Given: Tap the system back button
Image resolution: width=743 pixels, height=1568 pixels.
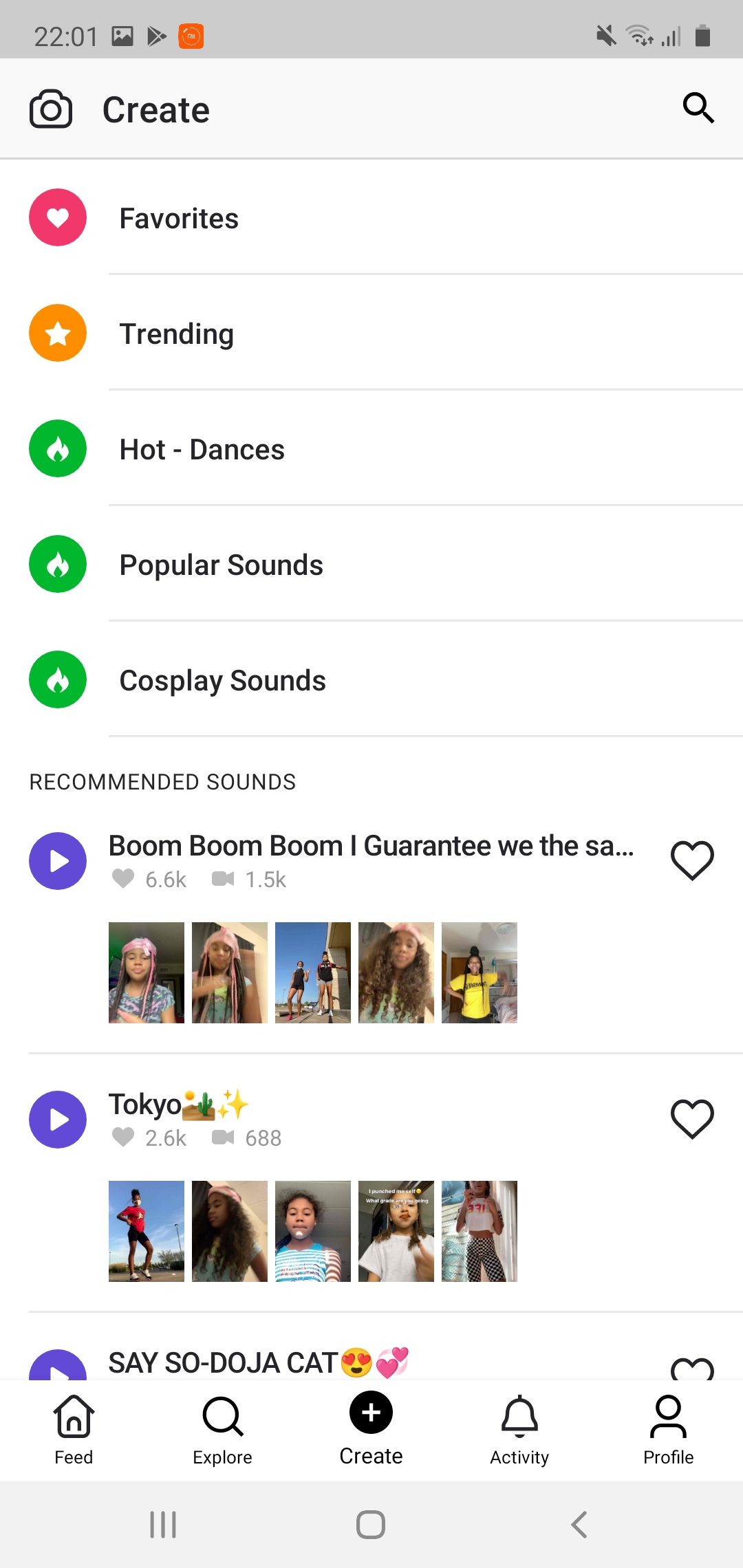Looking at the screenshot, I should tap(579, 1524).
